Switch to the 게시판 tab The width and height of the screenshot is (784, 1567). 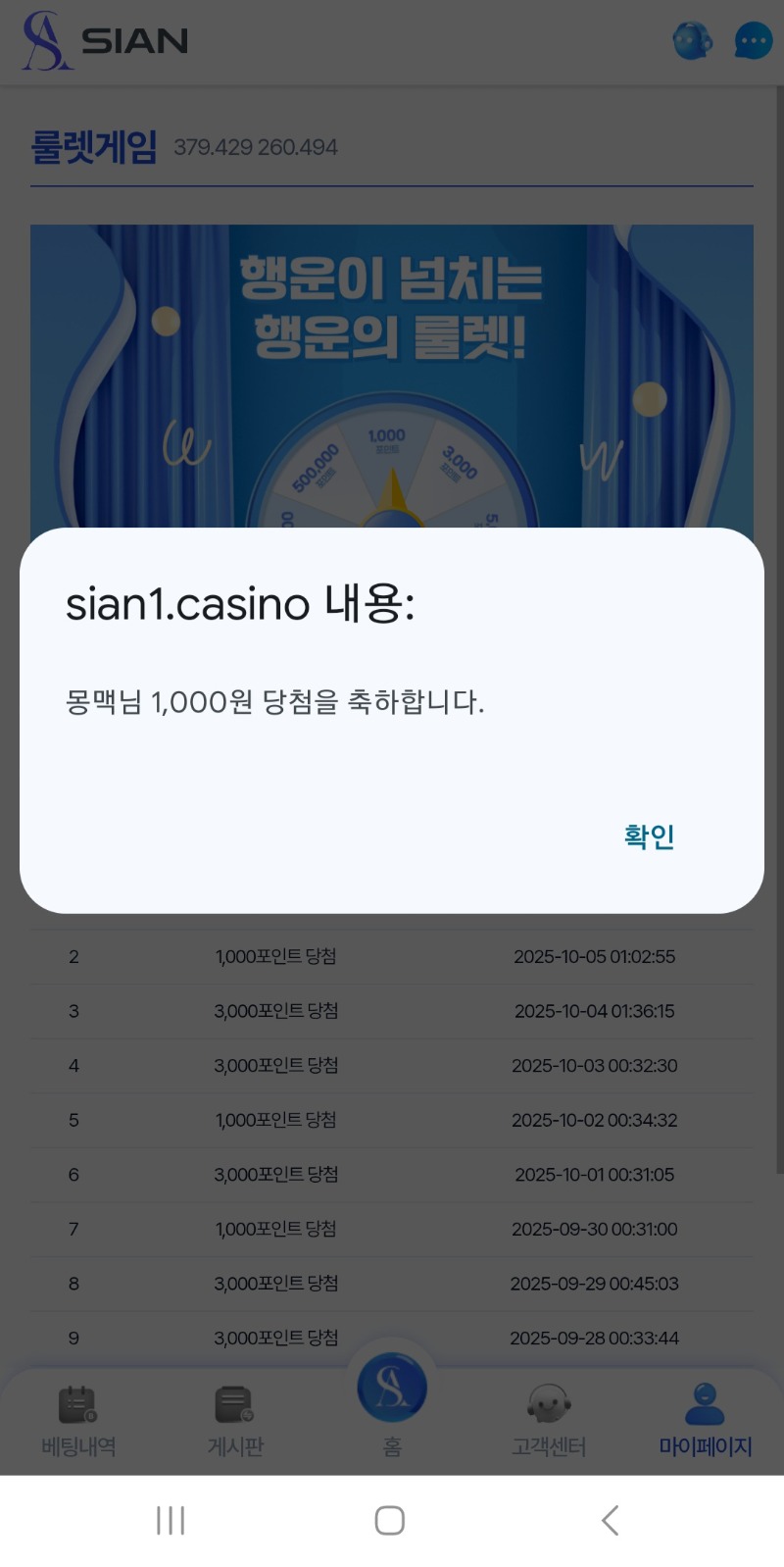tap(235, 1419)
